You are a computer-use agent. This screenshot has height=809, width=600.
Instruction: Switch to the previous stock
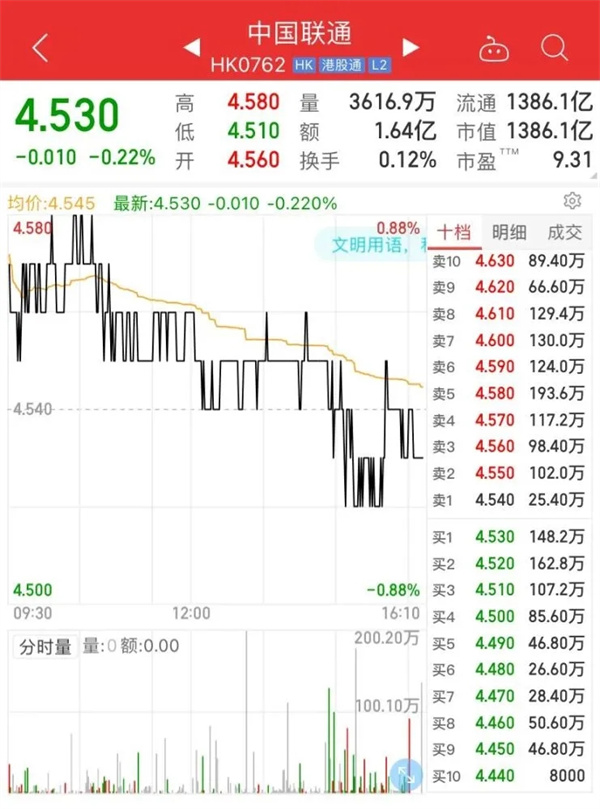(x=190, y=46)
